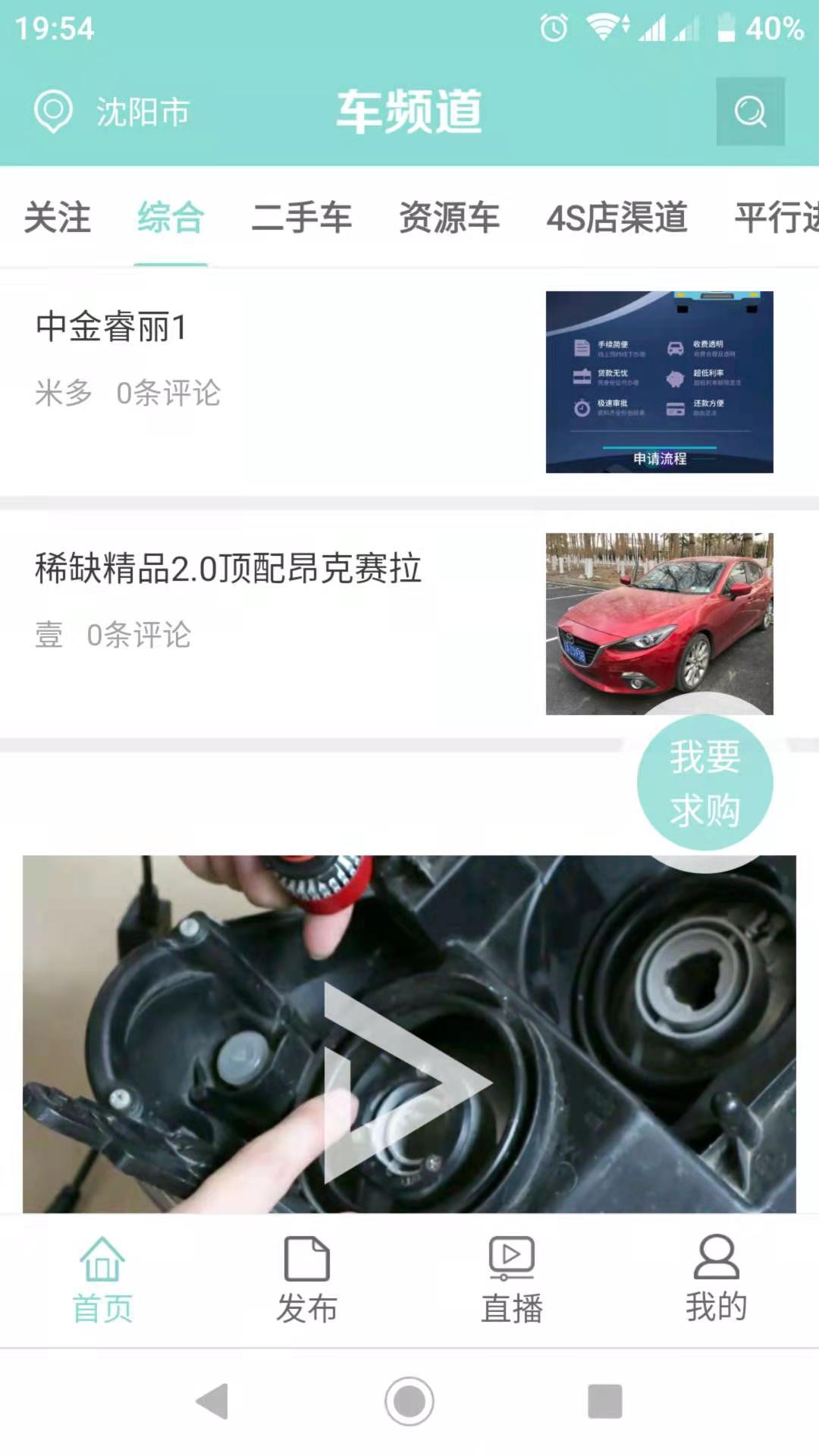This screenshot has height=1456, width=819.
Task: Change the city from 沈阳市
Action: pyautogui.click(x=114, y=111)
